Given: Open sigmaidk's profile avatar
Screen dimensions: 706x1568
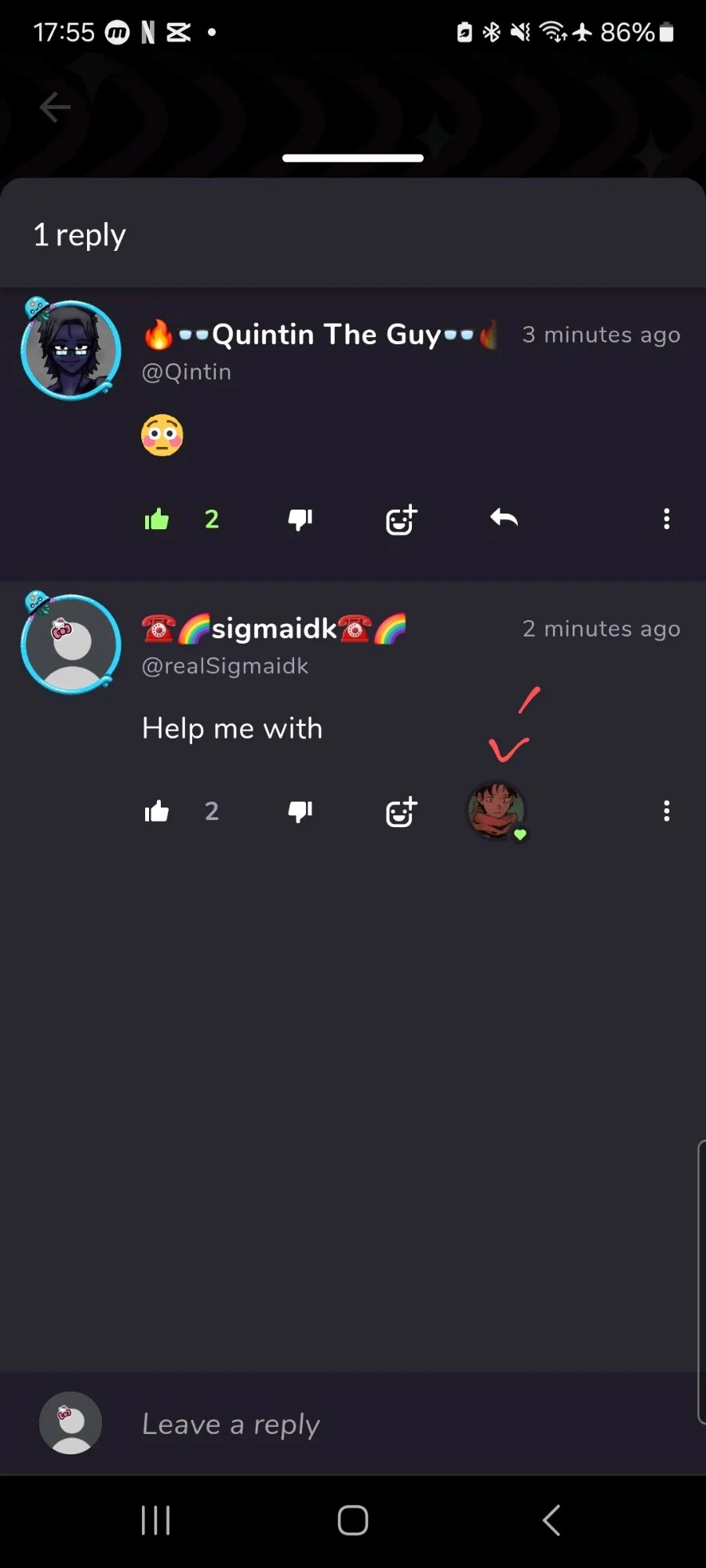Looking at the screenshot, I should 71,644.
